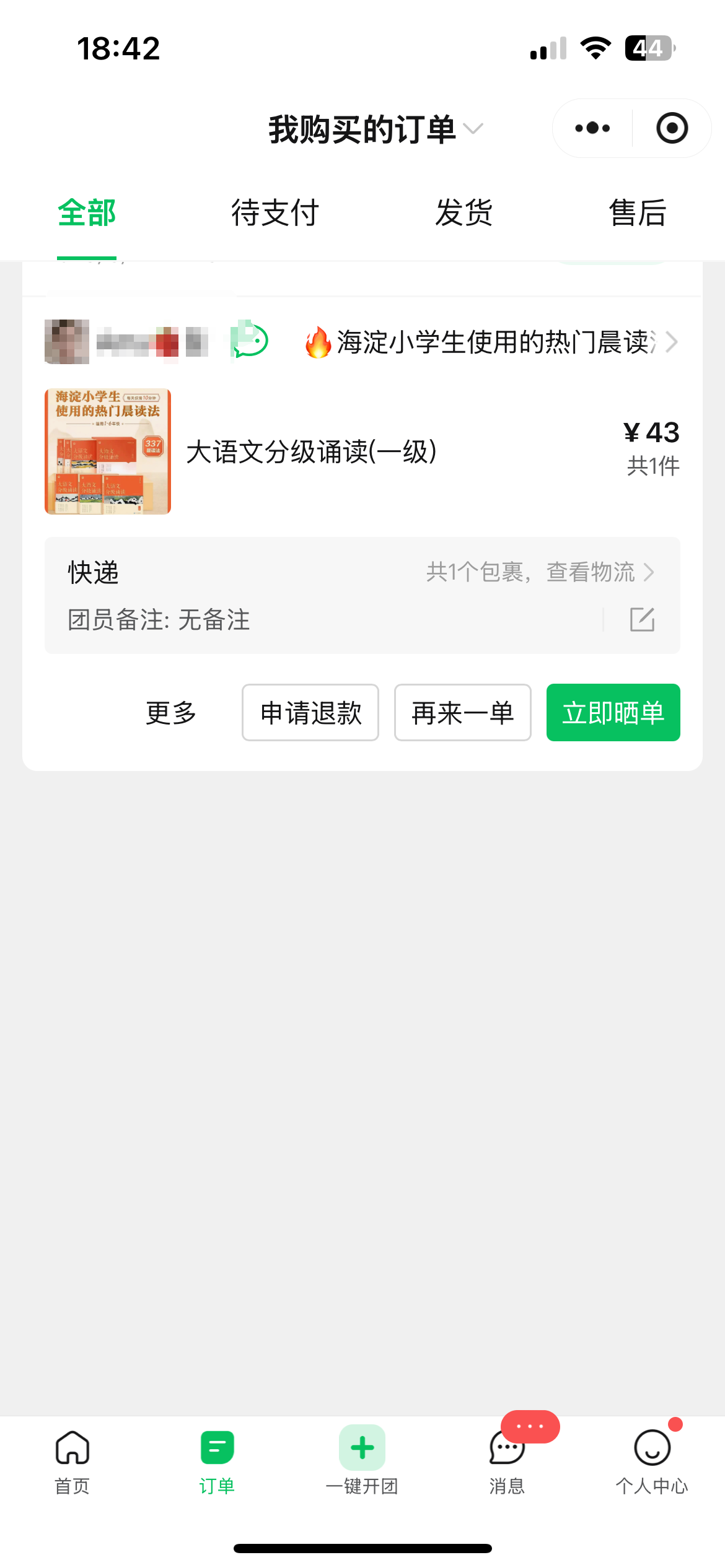Request a refund with 申请退款
The height and width of the screenshot is (1568, 725).
click(310, 713)
